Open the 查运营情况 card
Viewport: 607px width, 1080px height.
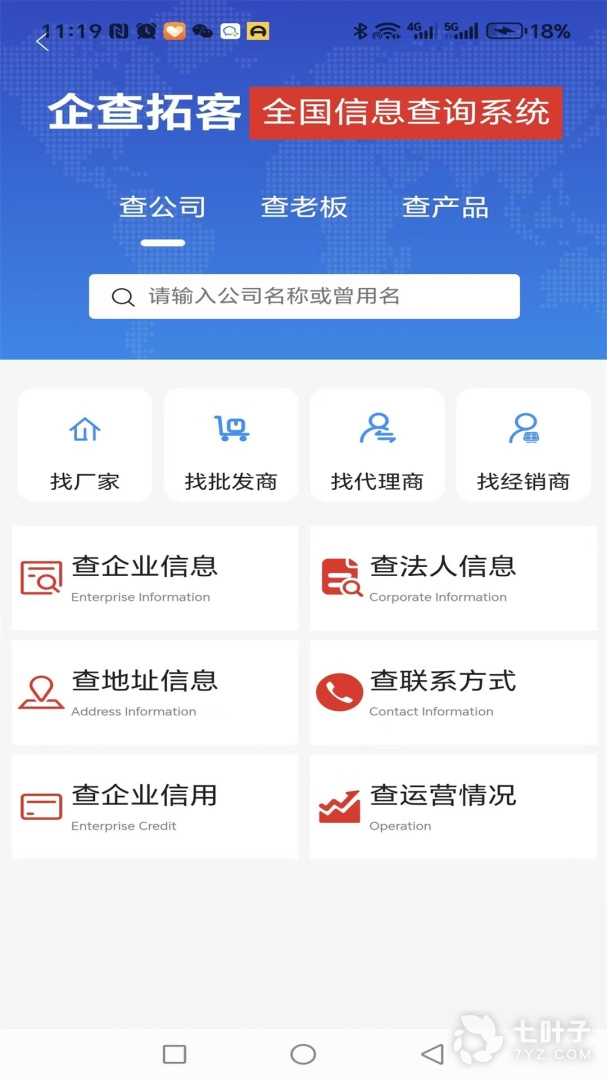pyautogui.click(x=453, y=806)
